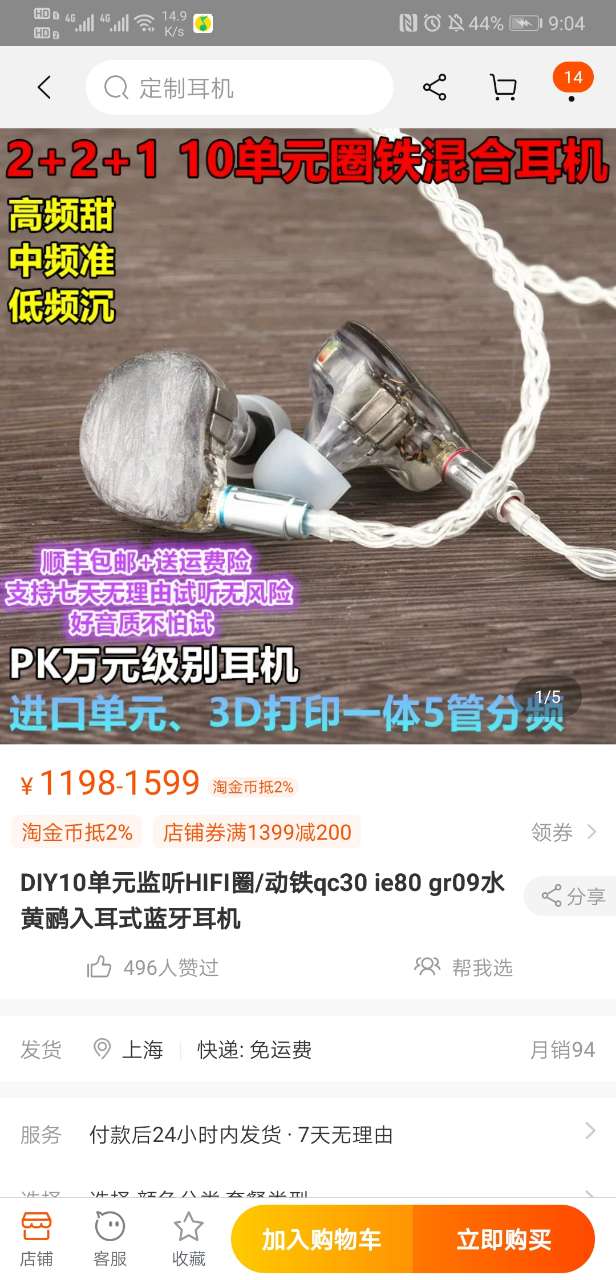Open the share icon in top bar

pos(434,88)
